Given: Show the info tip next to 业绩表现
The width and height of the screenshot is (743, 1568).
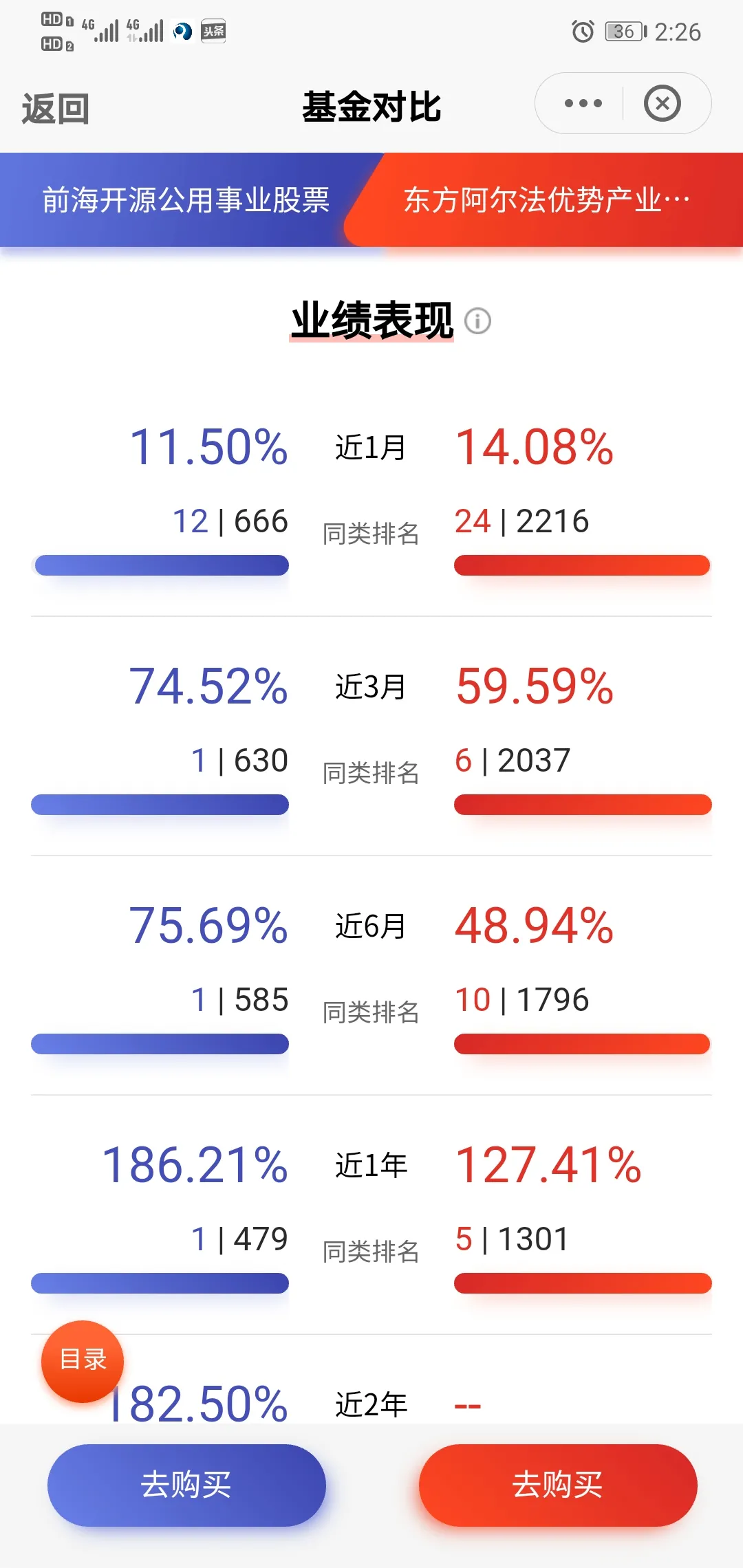Looking at the screenshot, I should (477, 320).
